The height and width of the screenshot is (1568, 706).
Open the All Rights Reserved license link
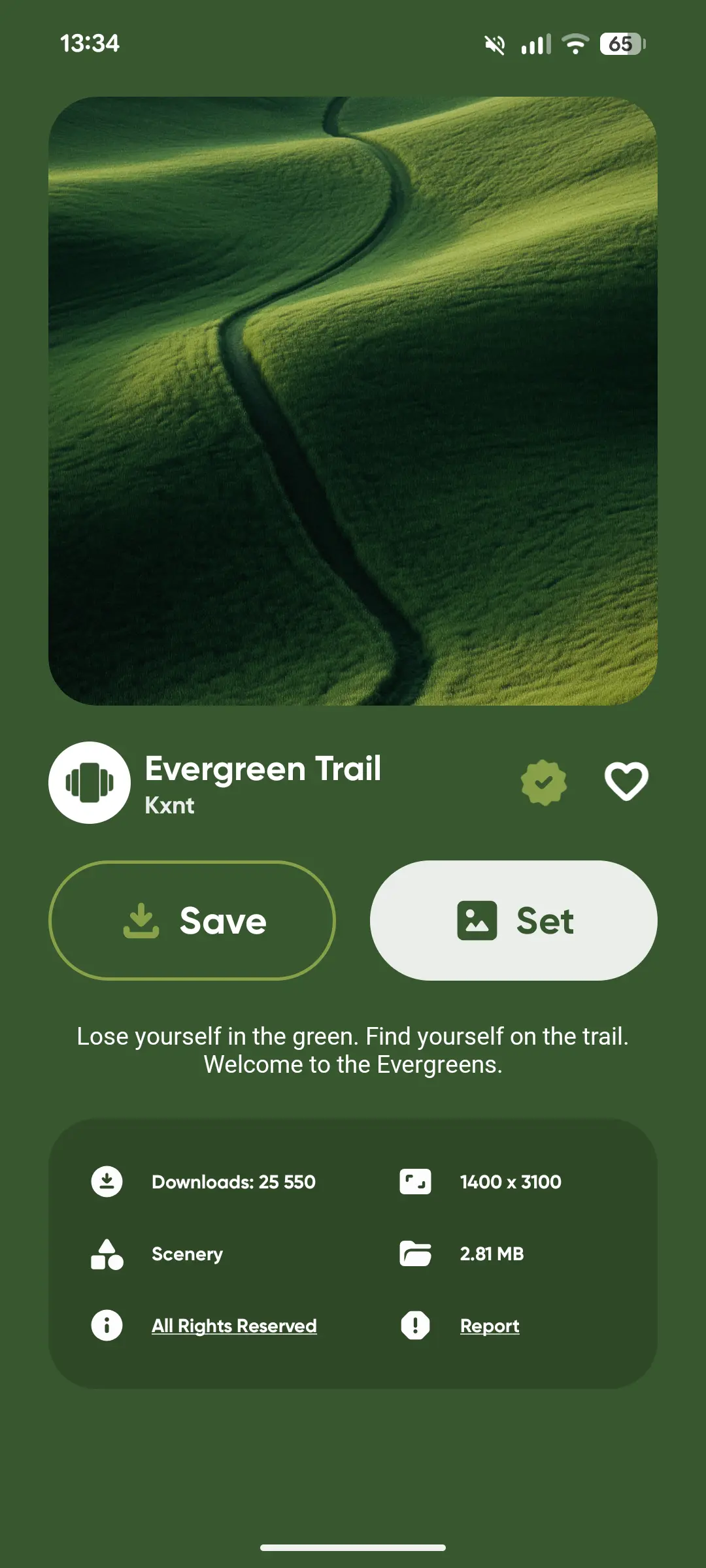pyautogui.click(x=234, y=1326)
